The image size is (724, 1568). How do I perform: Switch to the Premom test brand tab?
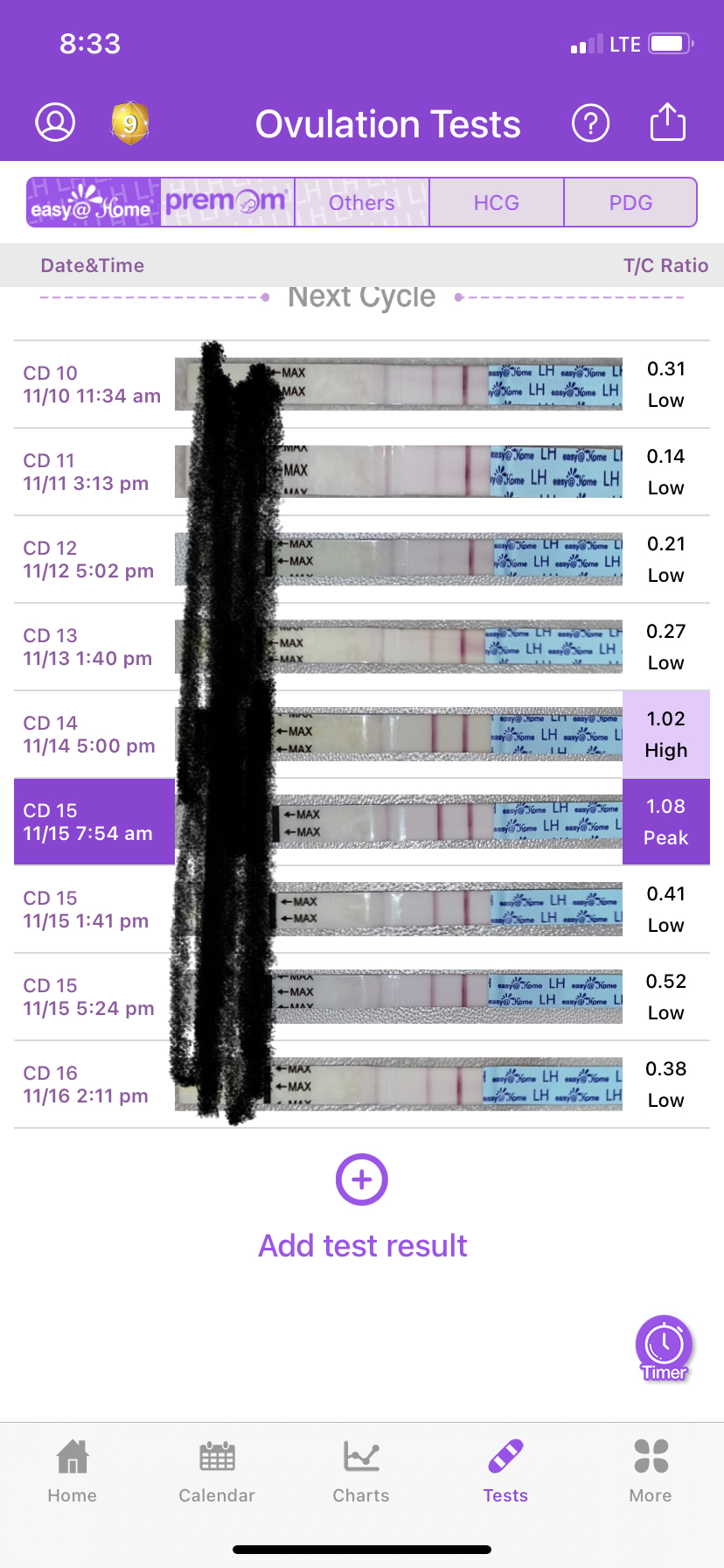point(227,203)
